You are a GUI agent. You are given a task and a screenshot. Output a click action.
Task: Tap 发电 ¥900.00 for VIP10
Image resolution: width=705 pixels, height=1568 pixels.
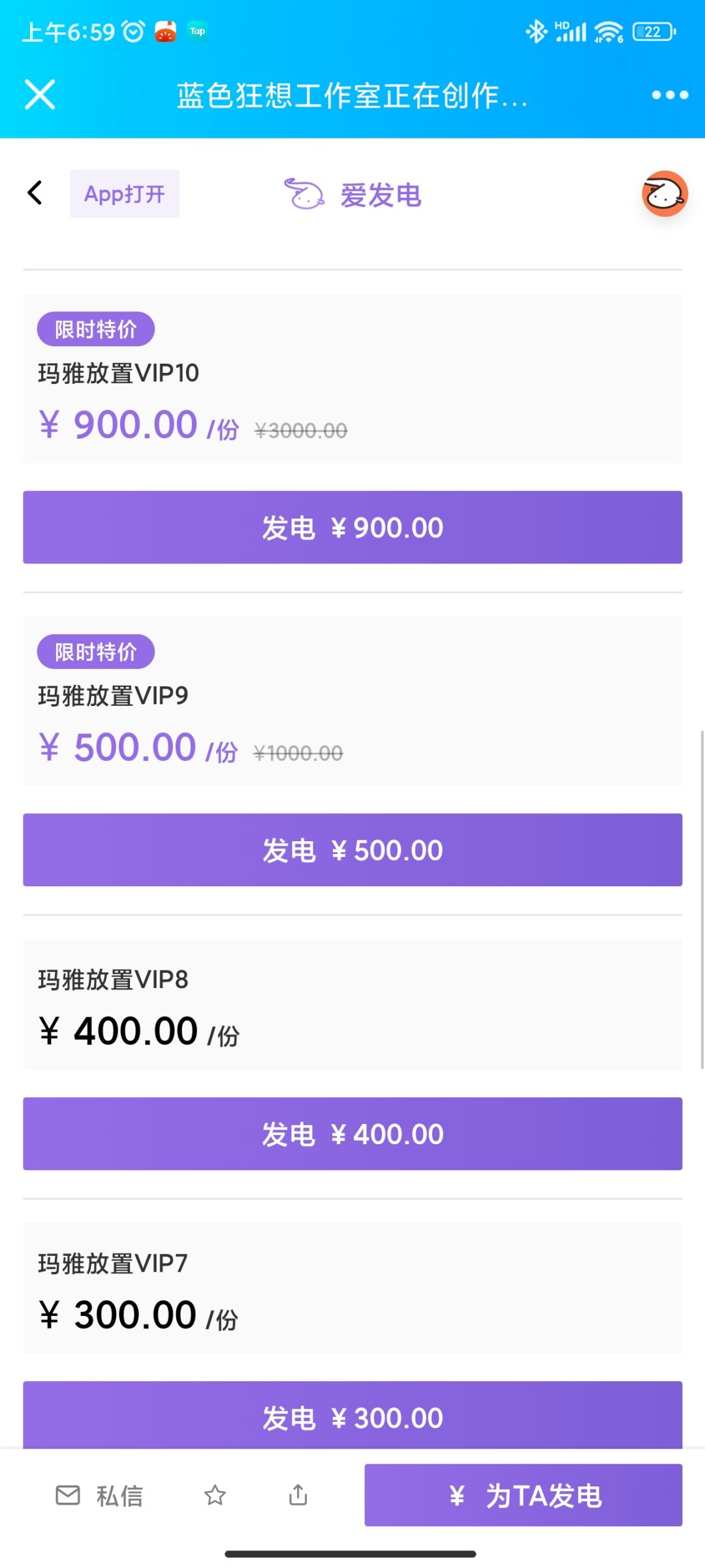click(352, 527)
